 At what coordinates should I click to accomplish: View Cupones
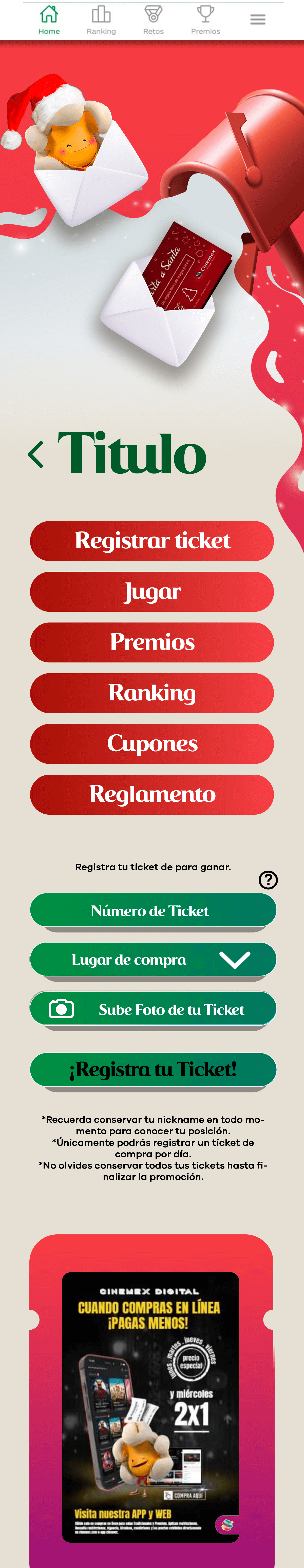coord(152,743)
